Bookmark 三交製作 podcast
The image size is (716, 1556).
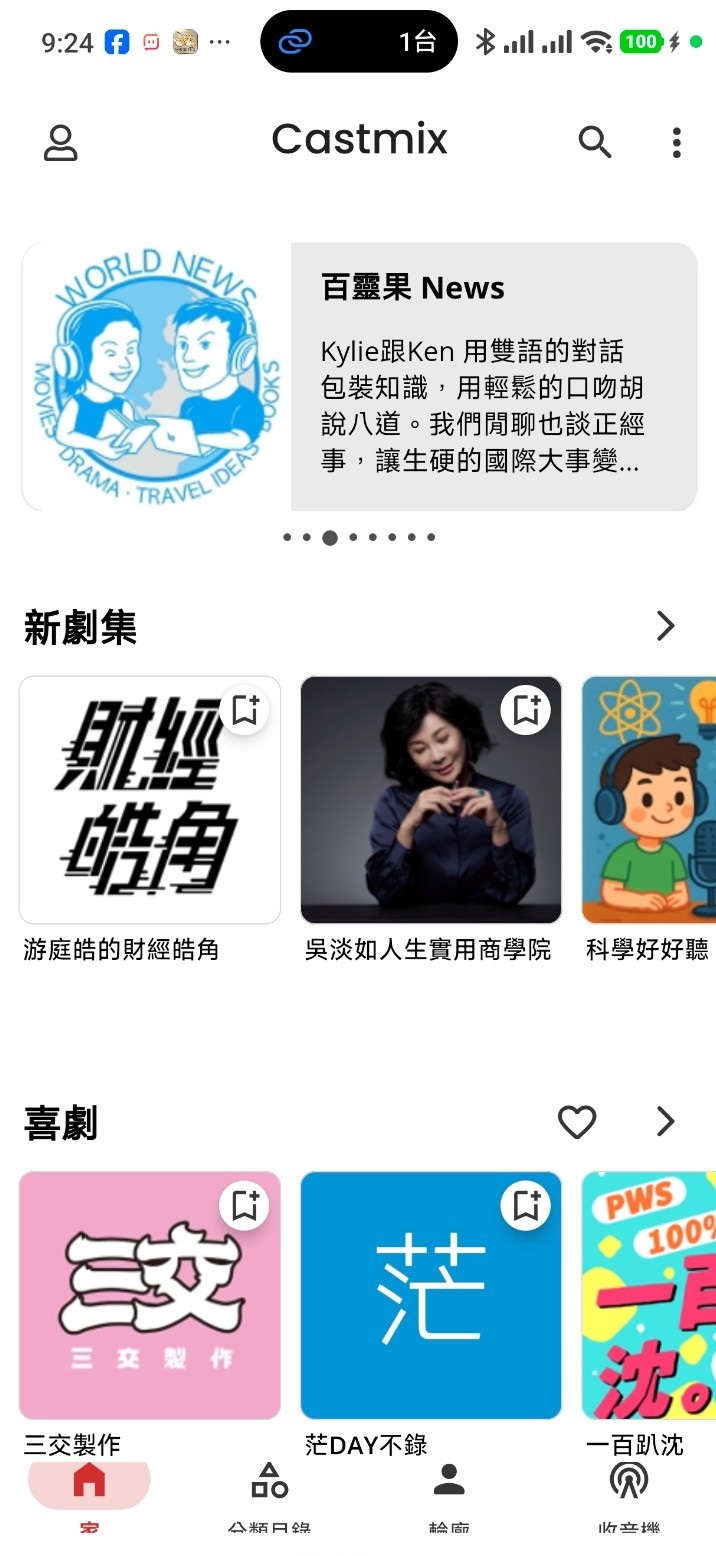coord(245,1206)
